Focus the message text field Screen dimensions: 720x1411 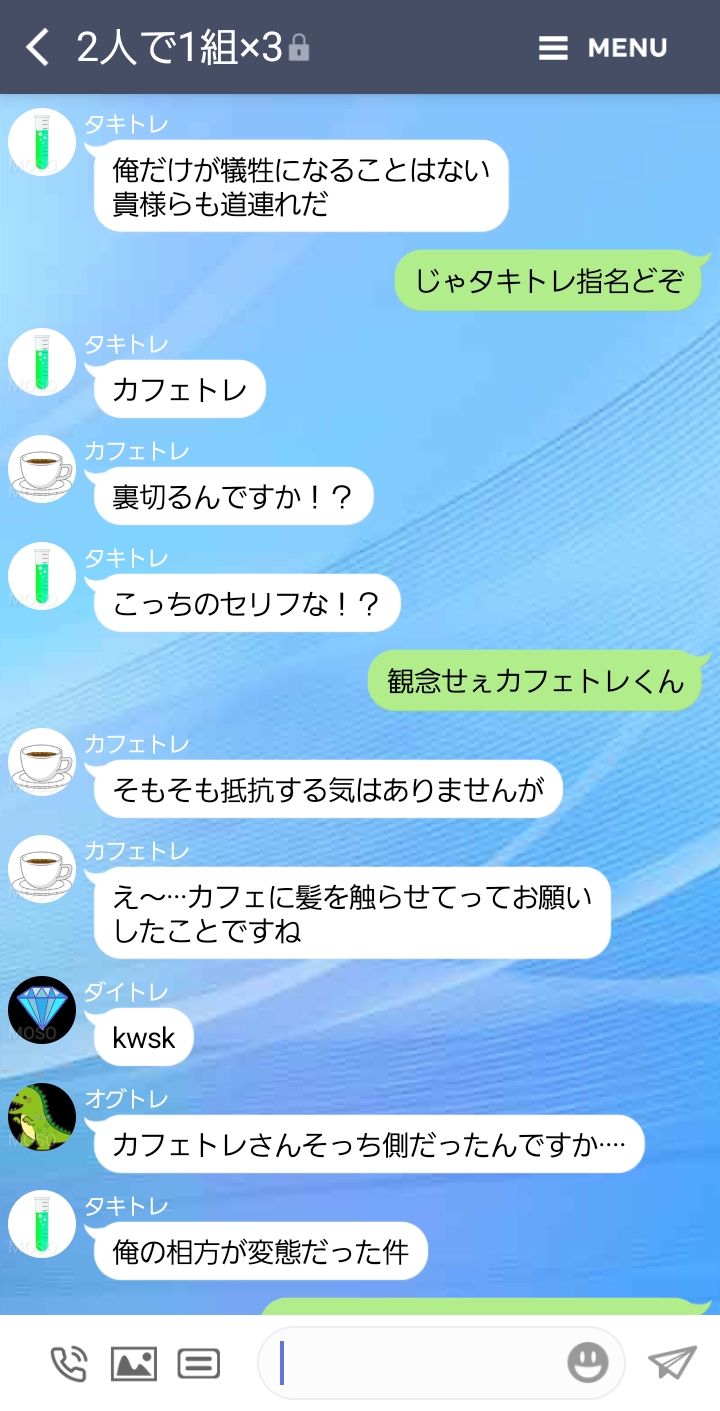420,1363
